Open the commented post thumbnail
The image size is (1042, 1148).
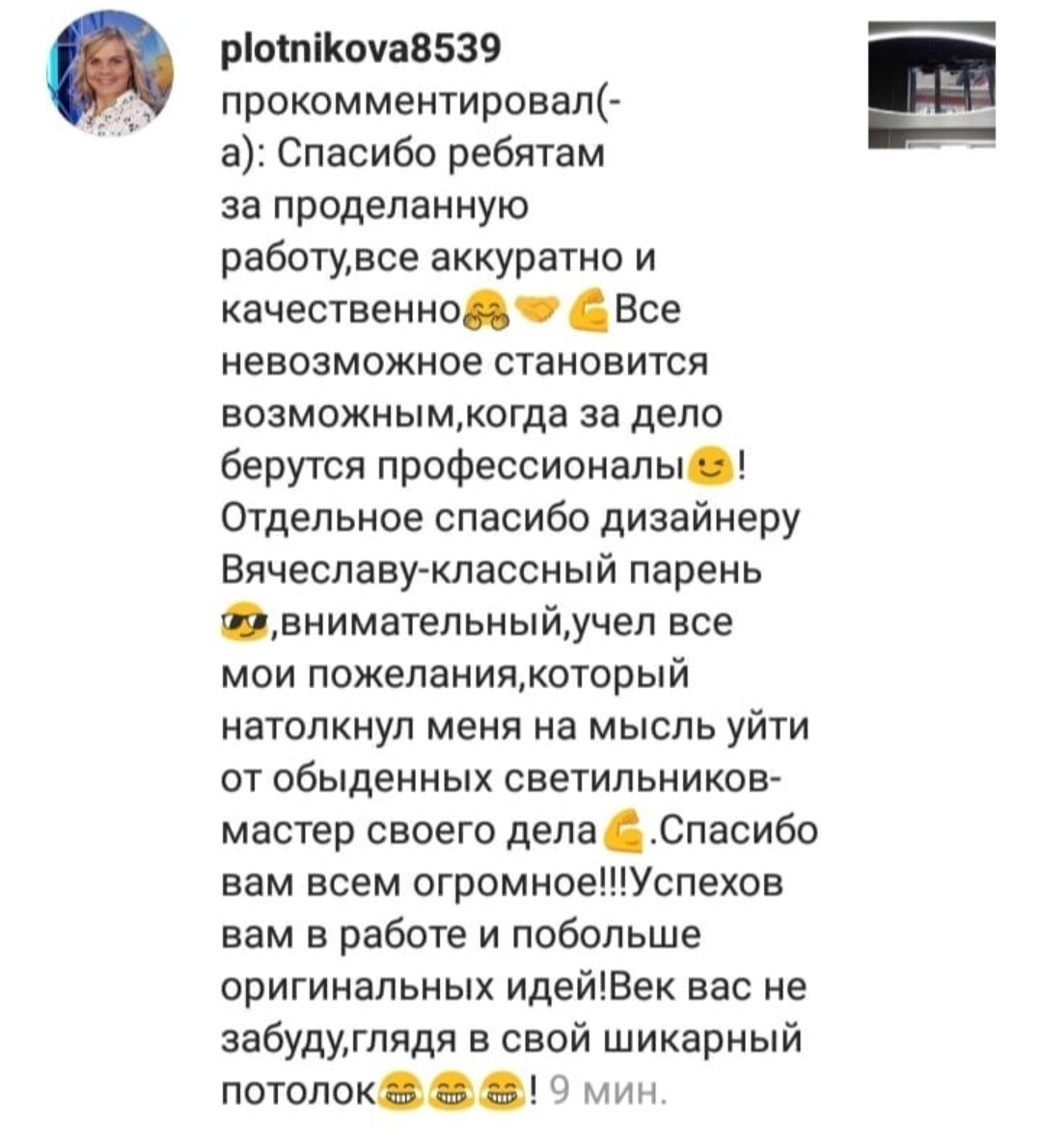931,84
